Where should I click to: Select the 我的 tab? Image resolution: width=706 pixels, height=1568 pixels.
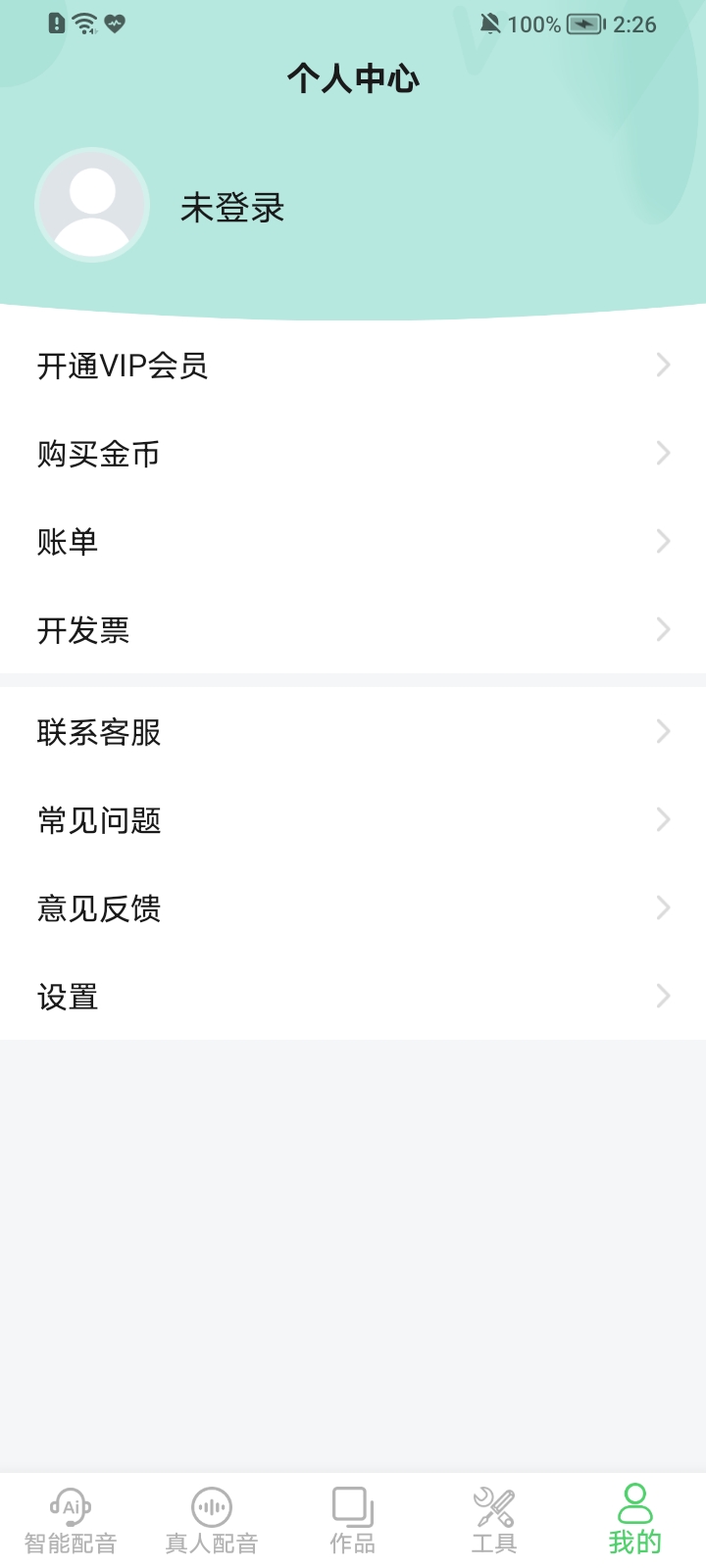tap(635, 1521)
